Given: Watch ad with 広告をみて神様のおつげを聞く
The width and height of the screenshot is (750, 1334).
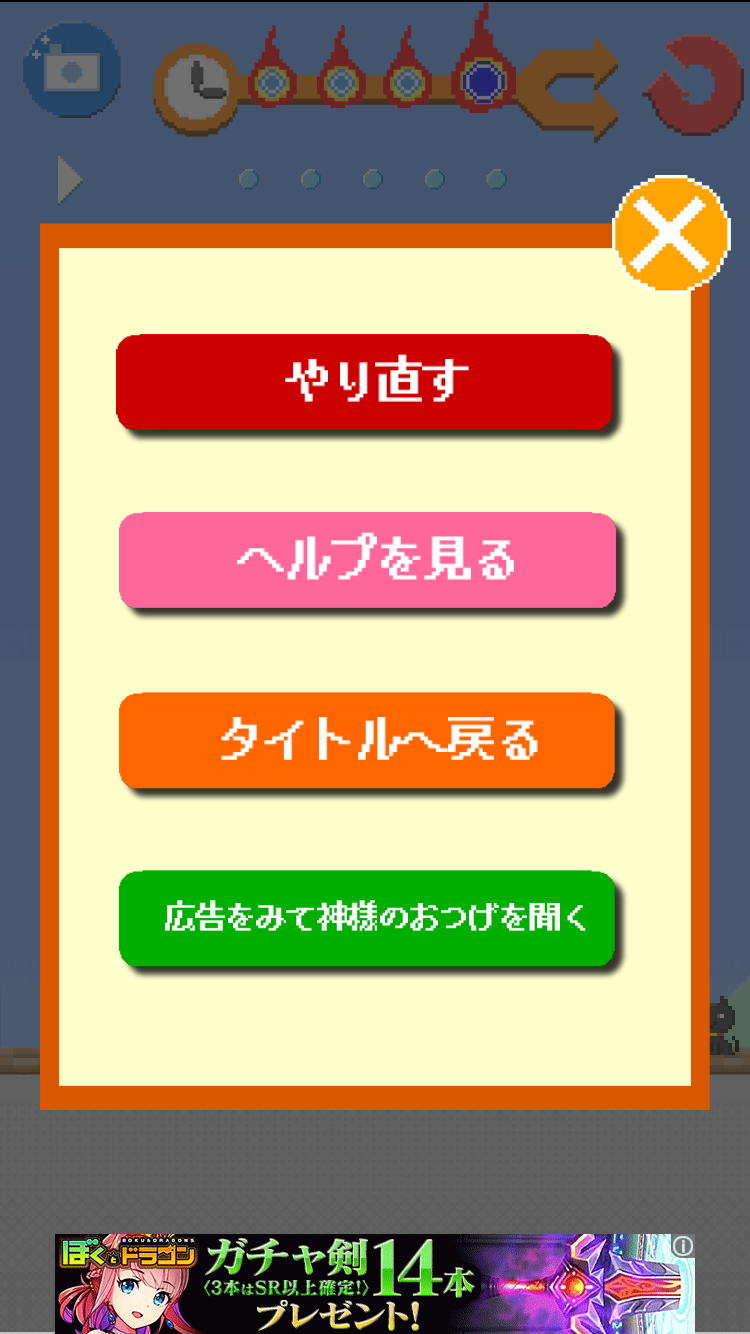Looking at the screenshot, I should pyautogui.click(x=366, y=918).
